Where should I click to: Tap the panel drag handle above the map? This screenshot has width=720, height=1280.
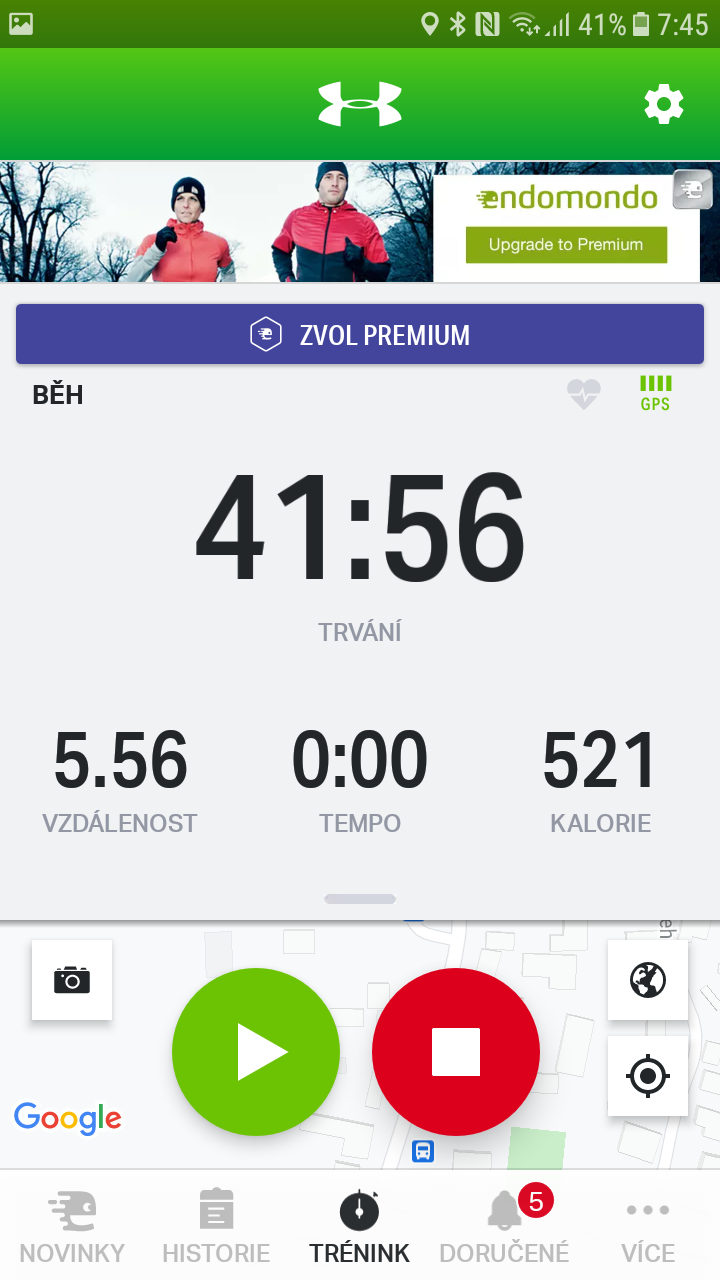tap(360, 899)
